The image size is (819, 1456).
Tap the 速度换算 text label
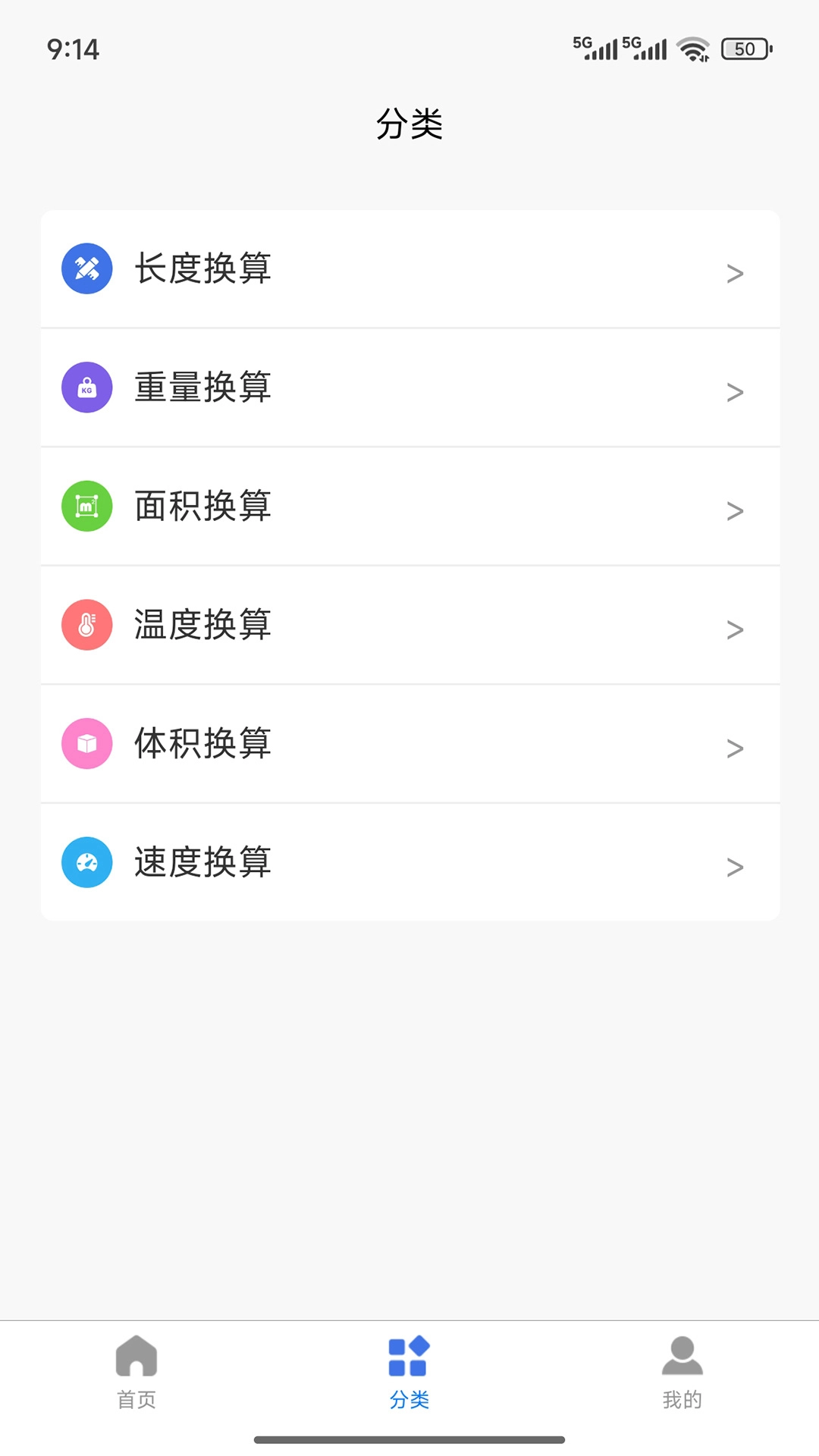[x=202, y=861]
